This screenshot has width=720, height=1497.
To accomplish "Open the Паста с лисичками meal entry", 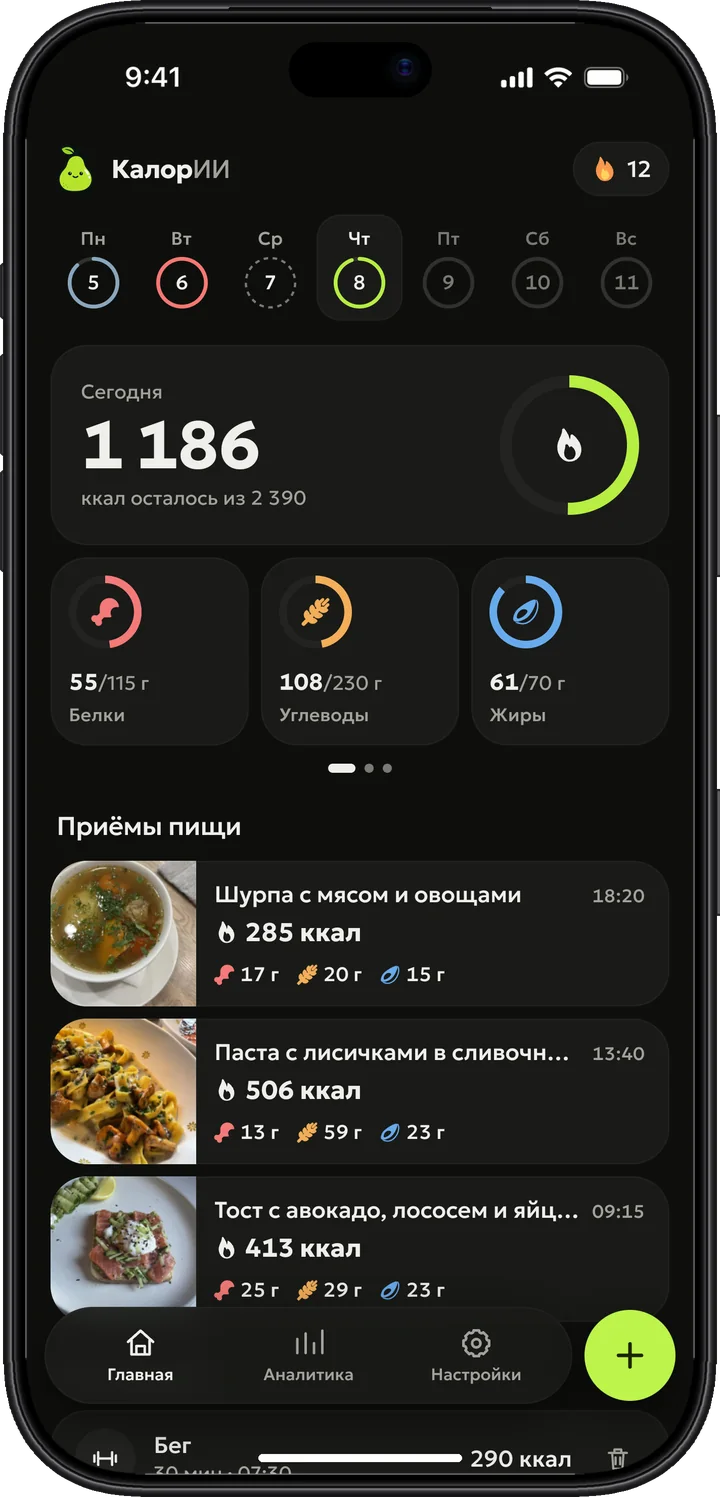I will (360, 1091).
